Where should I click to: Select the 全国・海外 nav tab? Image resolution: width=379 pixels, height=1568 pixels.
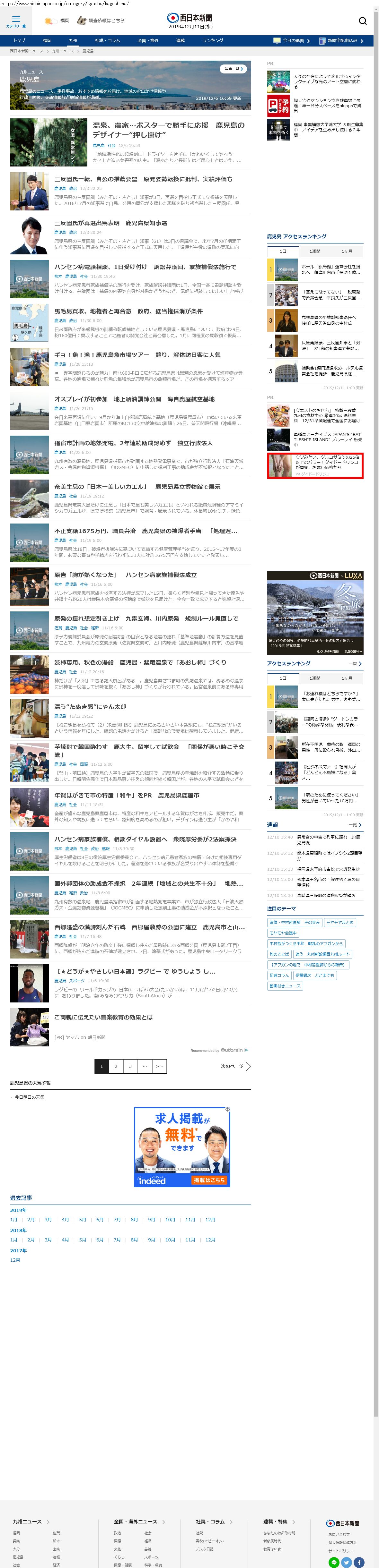click(x=148, y=41)
